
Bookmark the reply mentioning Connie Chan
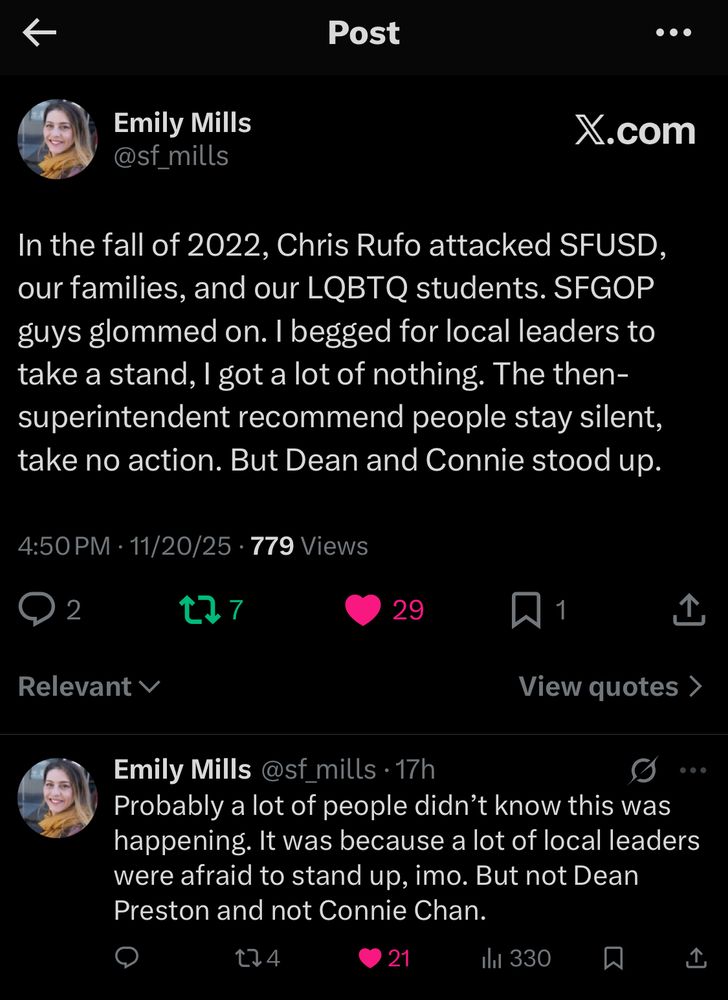pos(614,958)
